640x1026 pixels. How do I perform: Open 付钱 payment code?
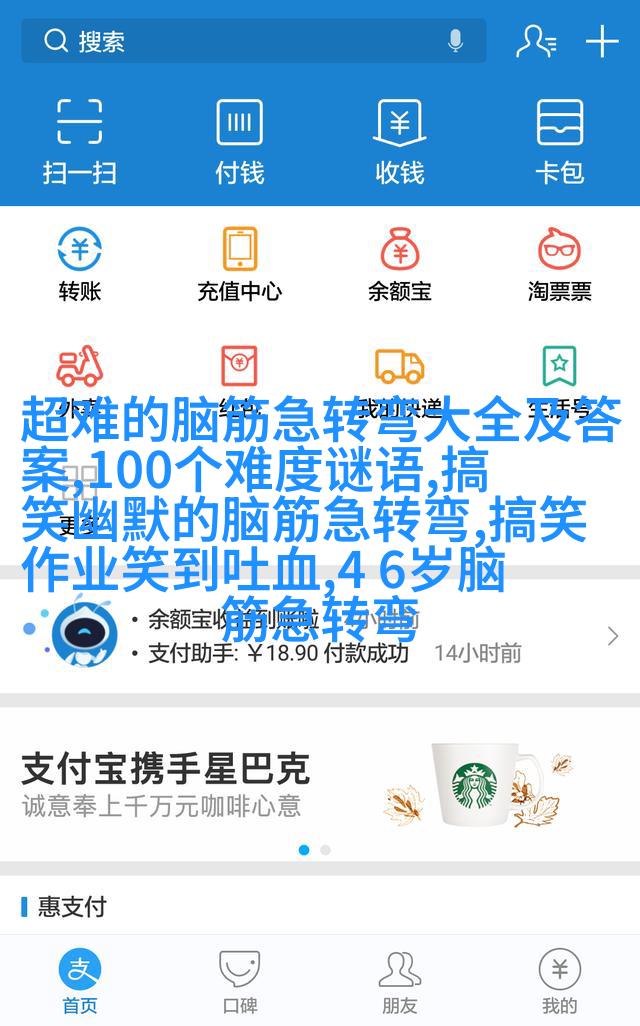[x=240, y=140]
